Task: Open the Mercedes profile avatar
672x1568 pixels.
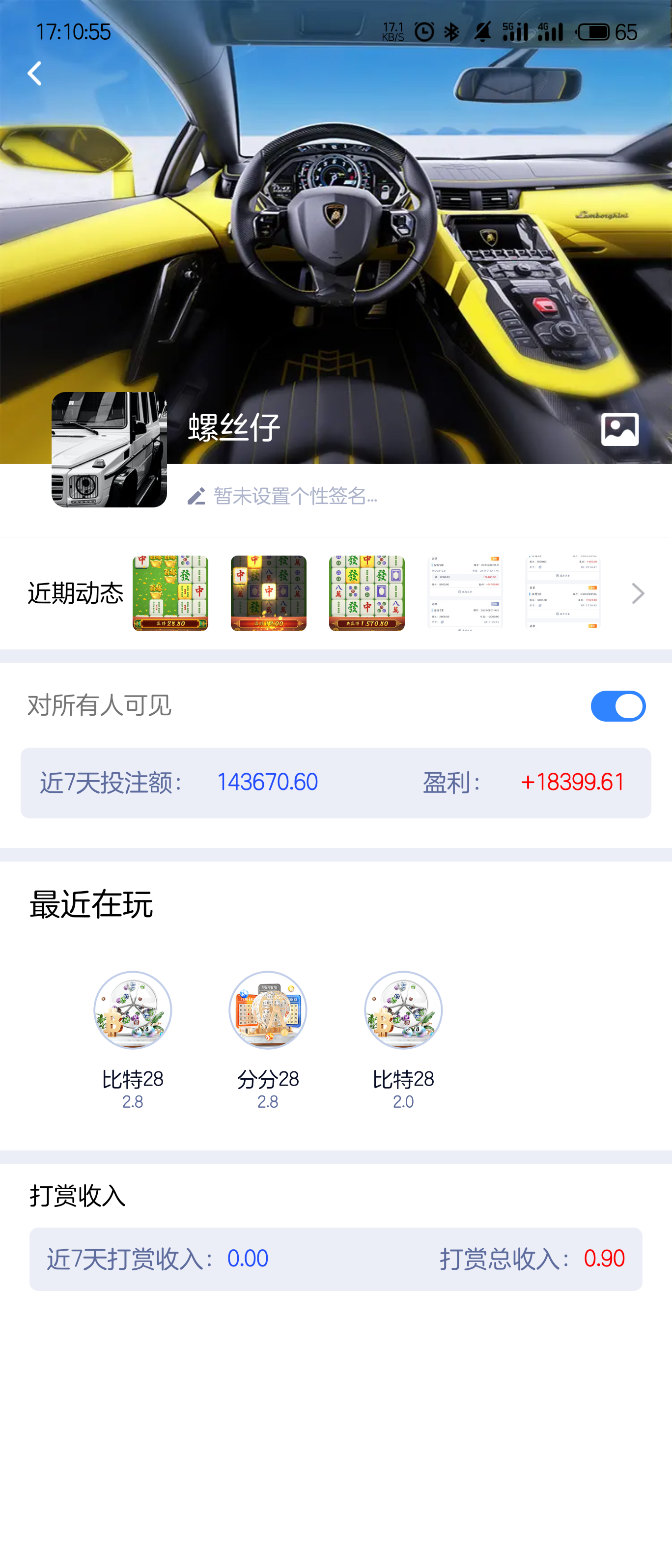Action: (x=109, y=449)
